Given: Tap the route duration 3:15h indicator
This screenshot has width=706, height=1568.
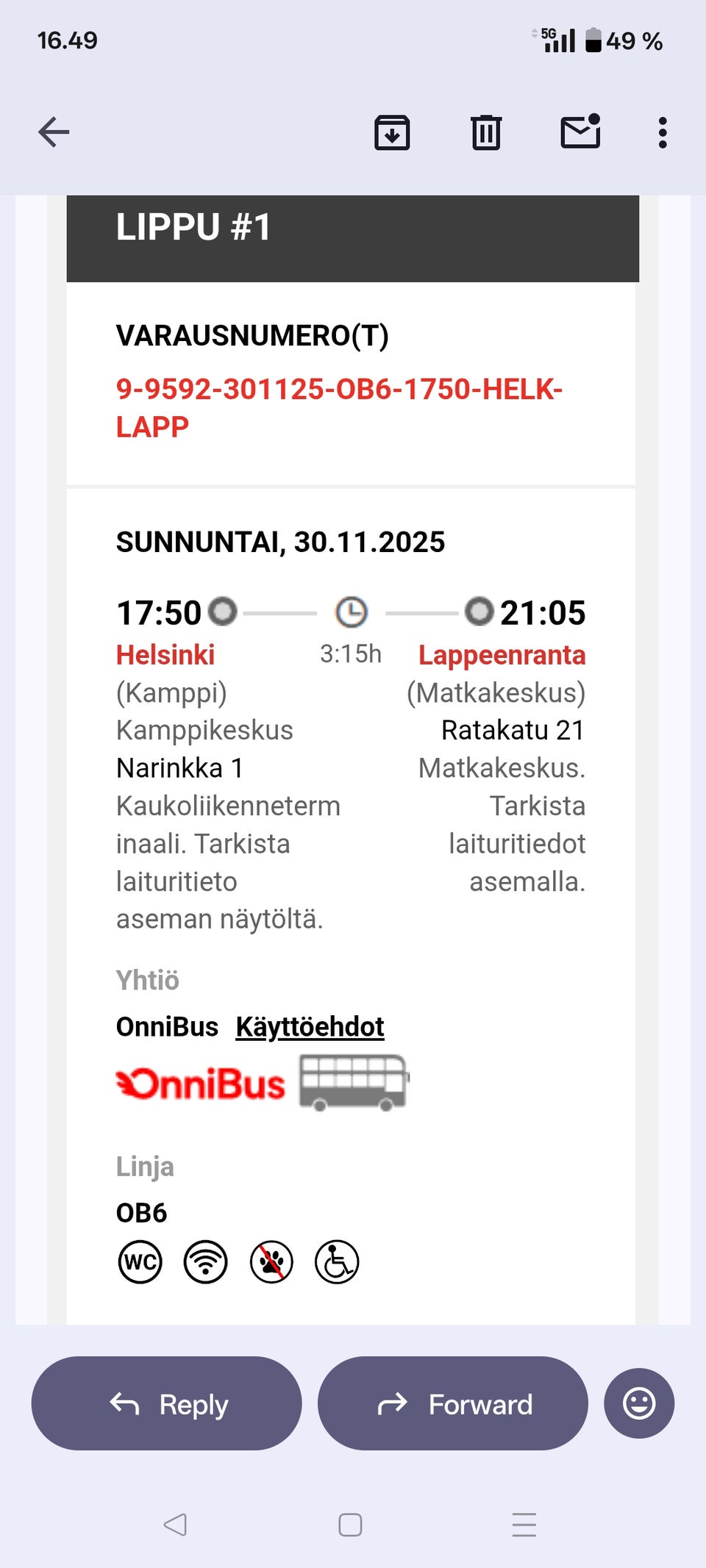Looking at the screenshot, I should 351,653.
